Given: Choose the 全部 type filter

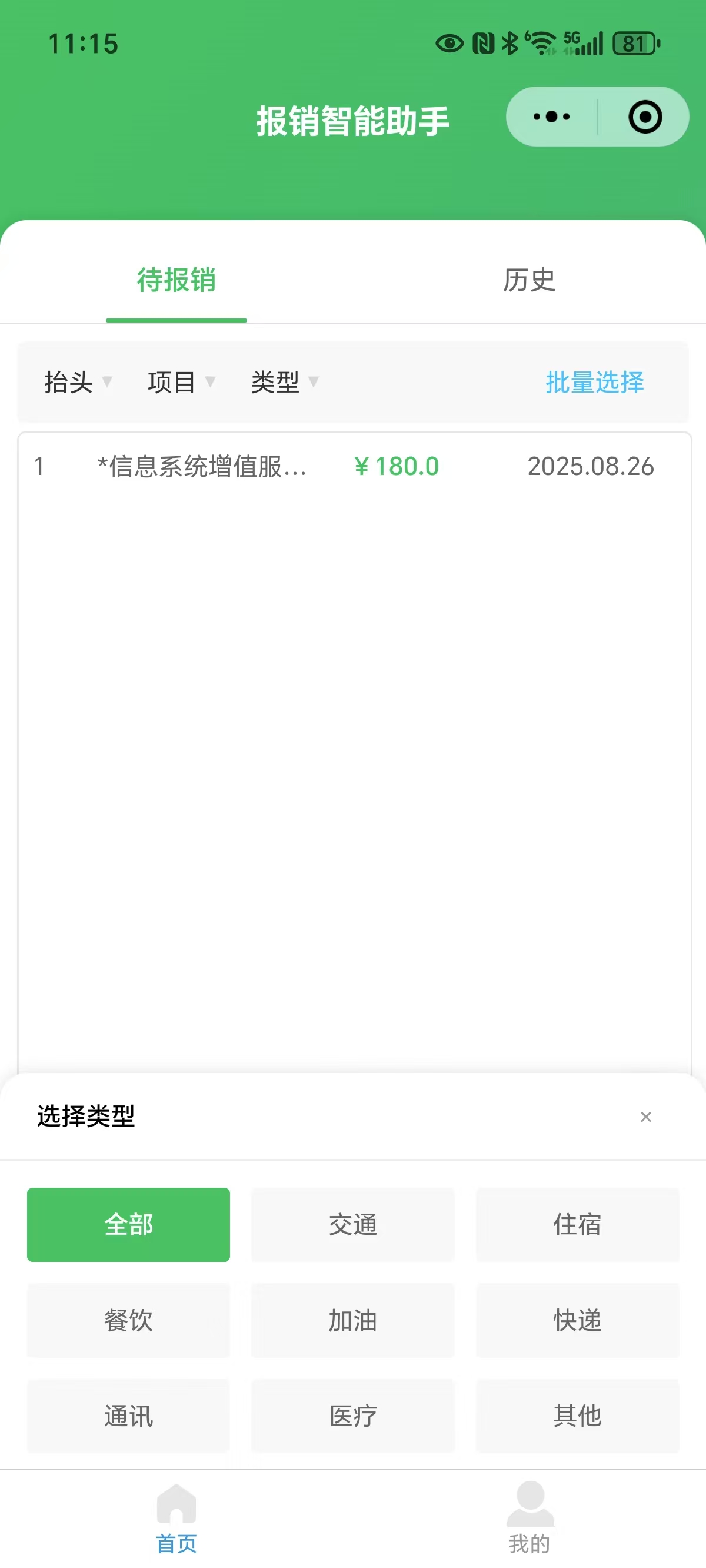Looking at the screenshot, I should click(128, 1225).
